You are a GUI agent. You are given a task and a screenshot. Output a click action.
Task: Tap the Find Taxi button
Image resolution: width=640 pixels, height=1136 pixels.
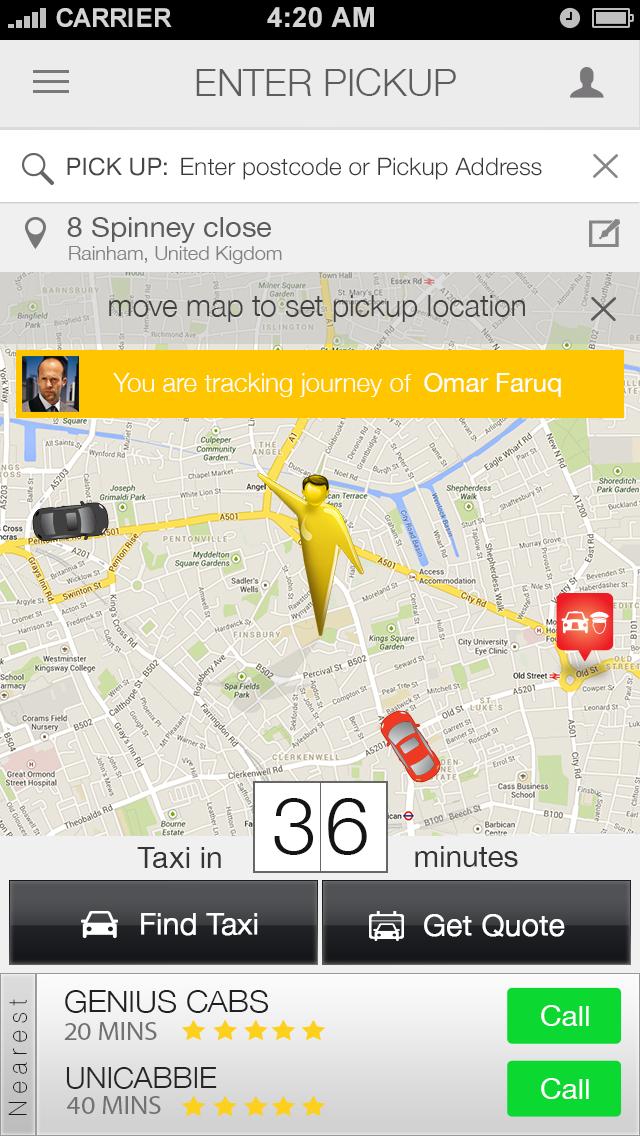(164, 925)
